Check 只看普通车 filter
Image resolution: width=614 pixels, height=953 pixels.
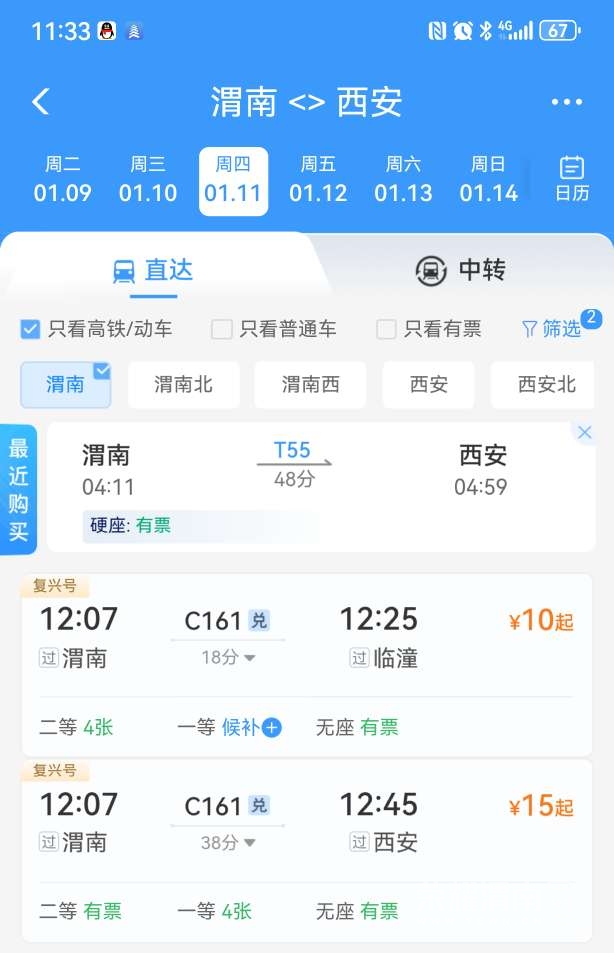pos(222,329)
